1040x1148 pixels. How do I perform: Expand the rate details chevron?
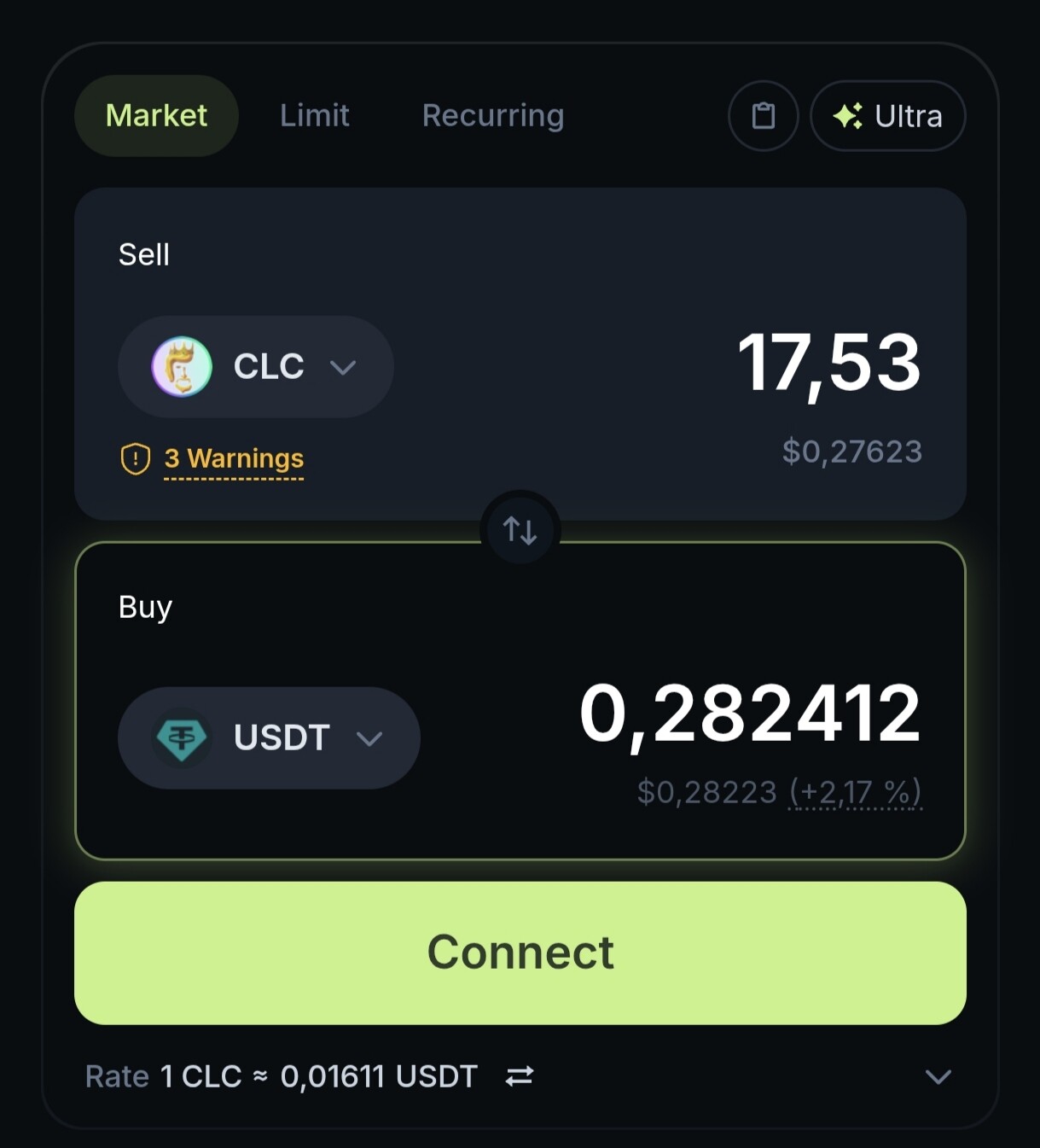pos(938,1077)
